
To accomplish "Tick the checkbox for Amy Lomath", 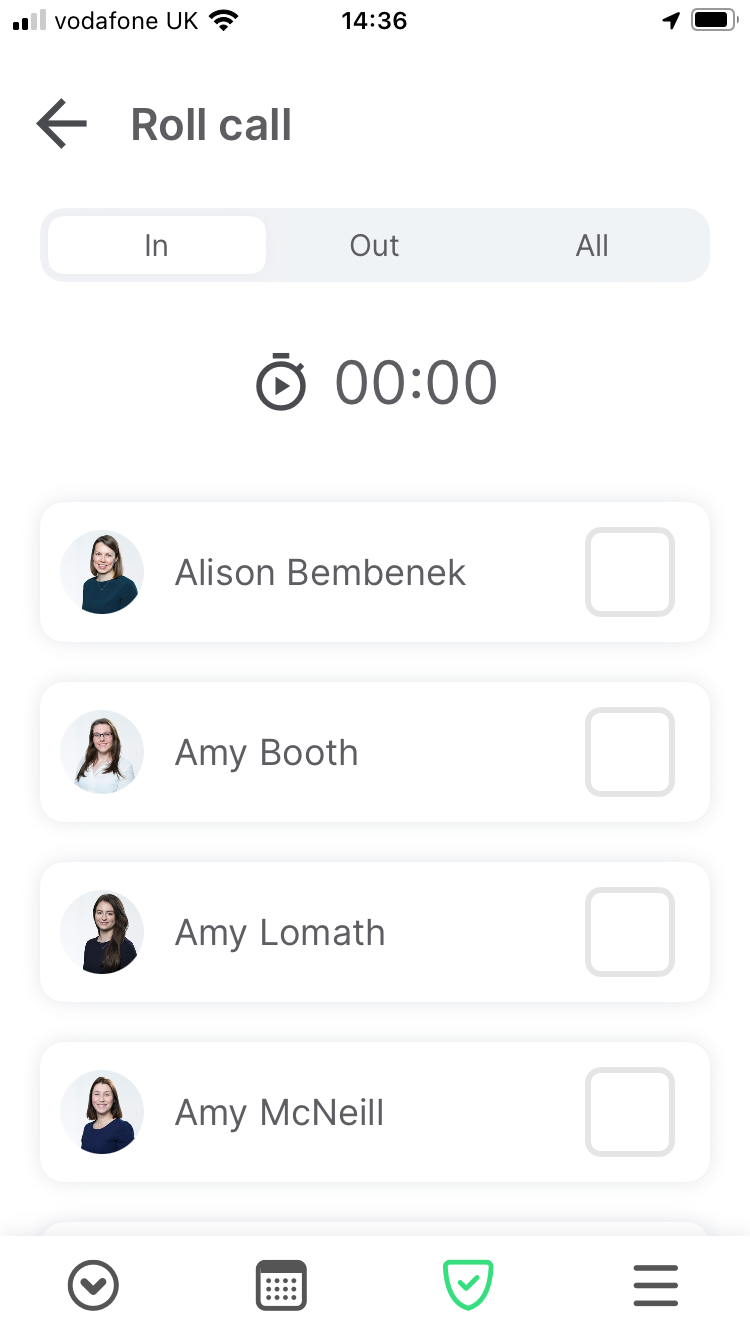I will pyautogui.click(x=629, y=932).
